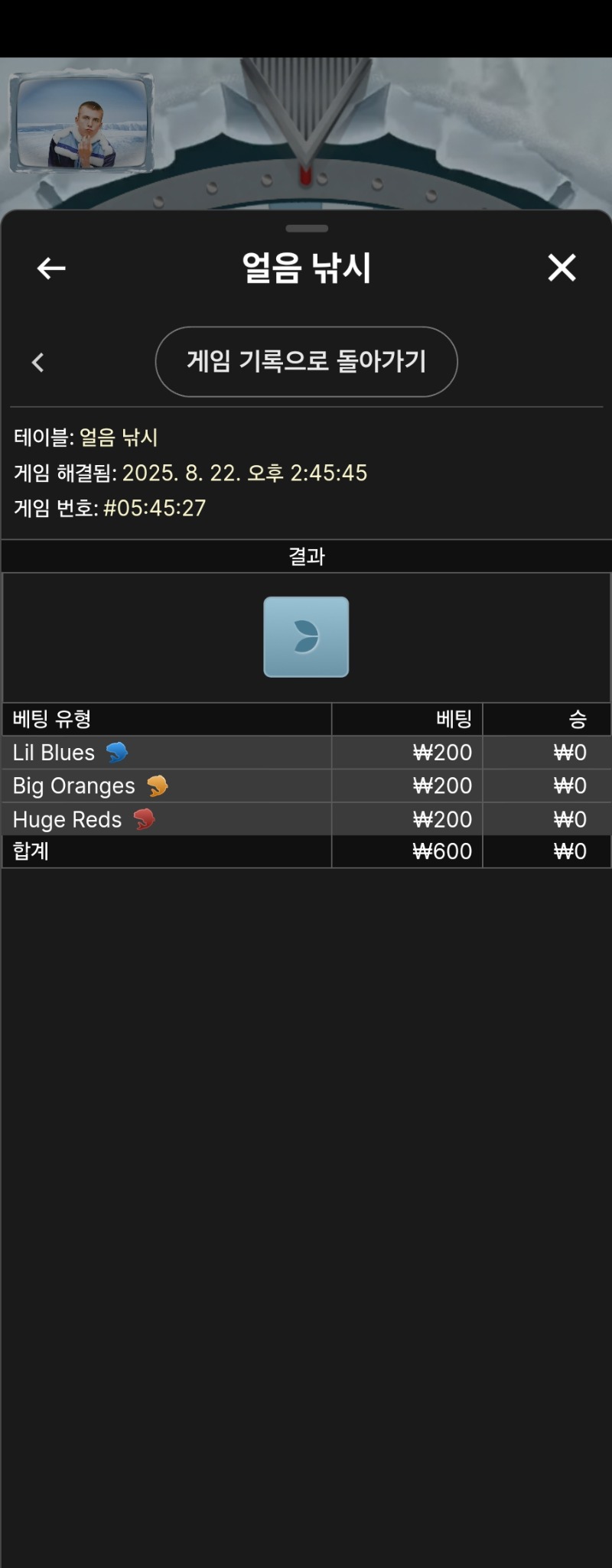612x1568 pixels.
Task: Tap the left chevron beside 게임 기록으로 돌아가기
Action: (x=38, y=362)
